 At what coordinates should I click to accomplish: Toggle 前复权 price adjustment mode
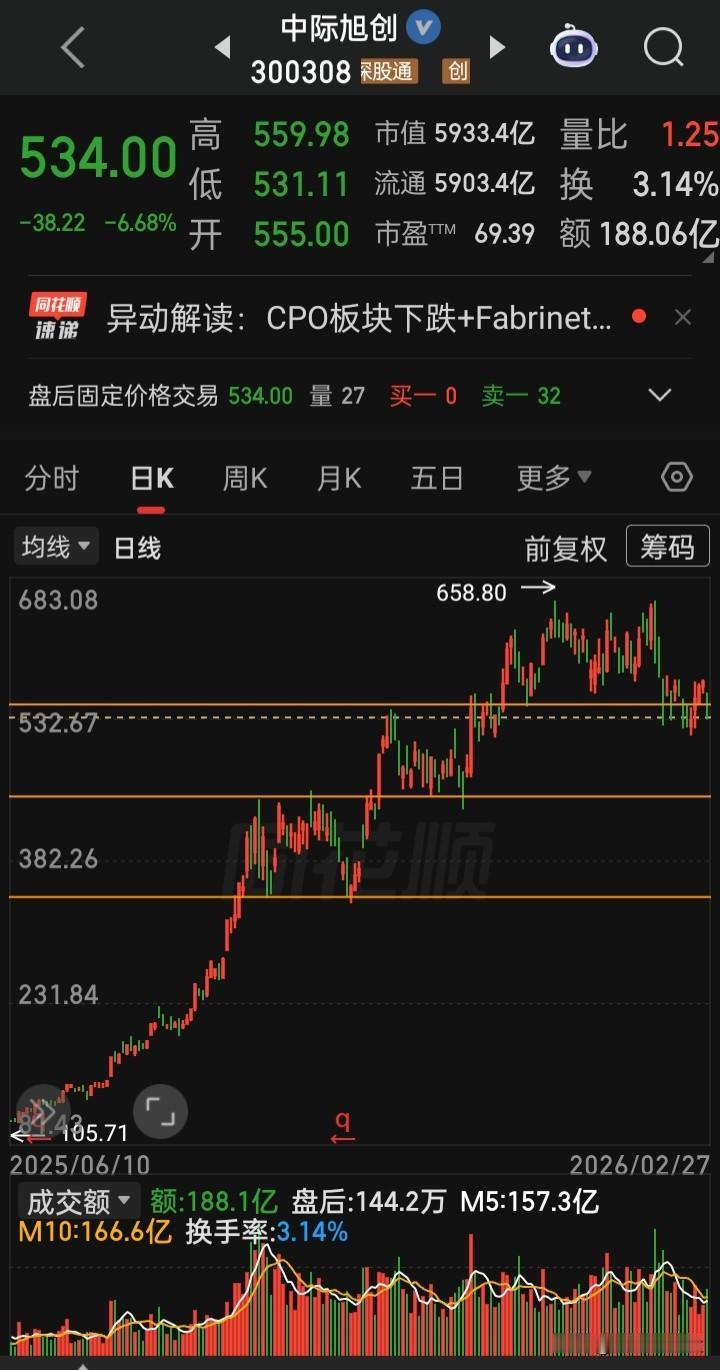(565, 548)
